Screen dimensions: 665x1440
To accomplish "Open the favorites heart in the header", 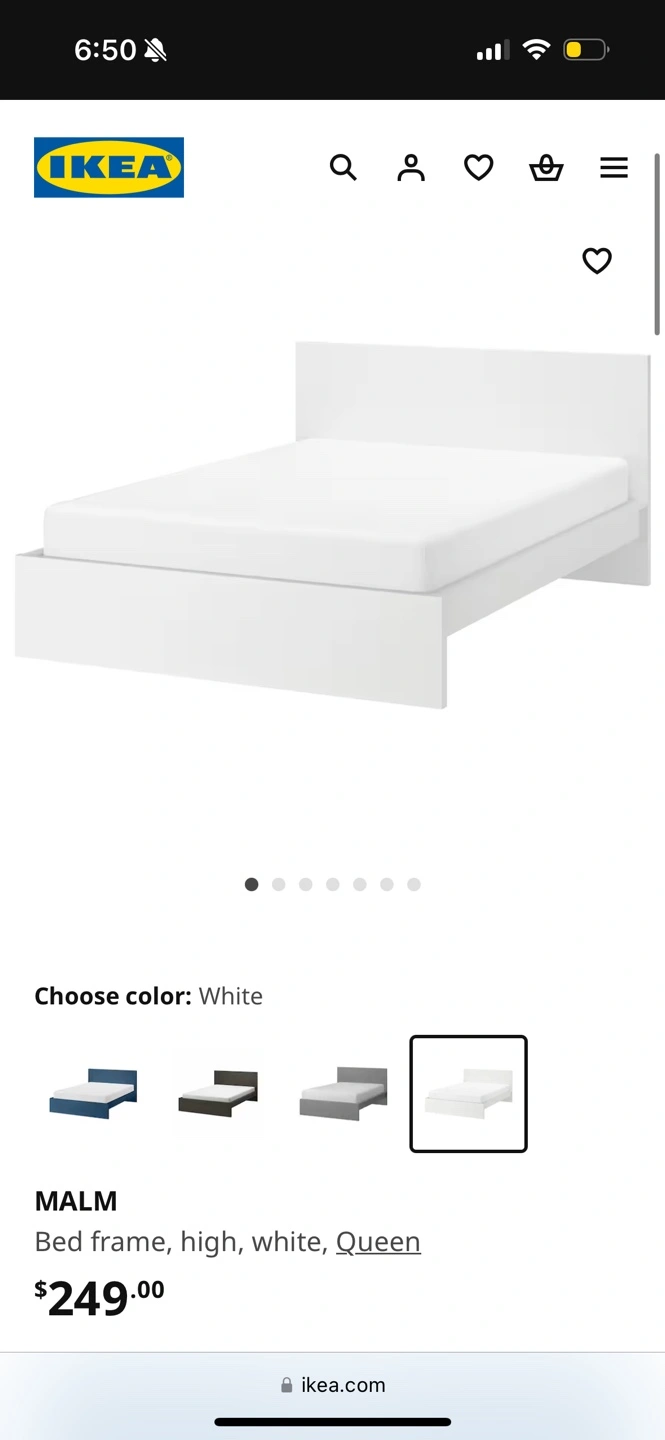I will pyautogui.click(x=479, y=167).
